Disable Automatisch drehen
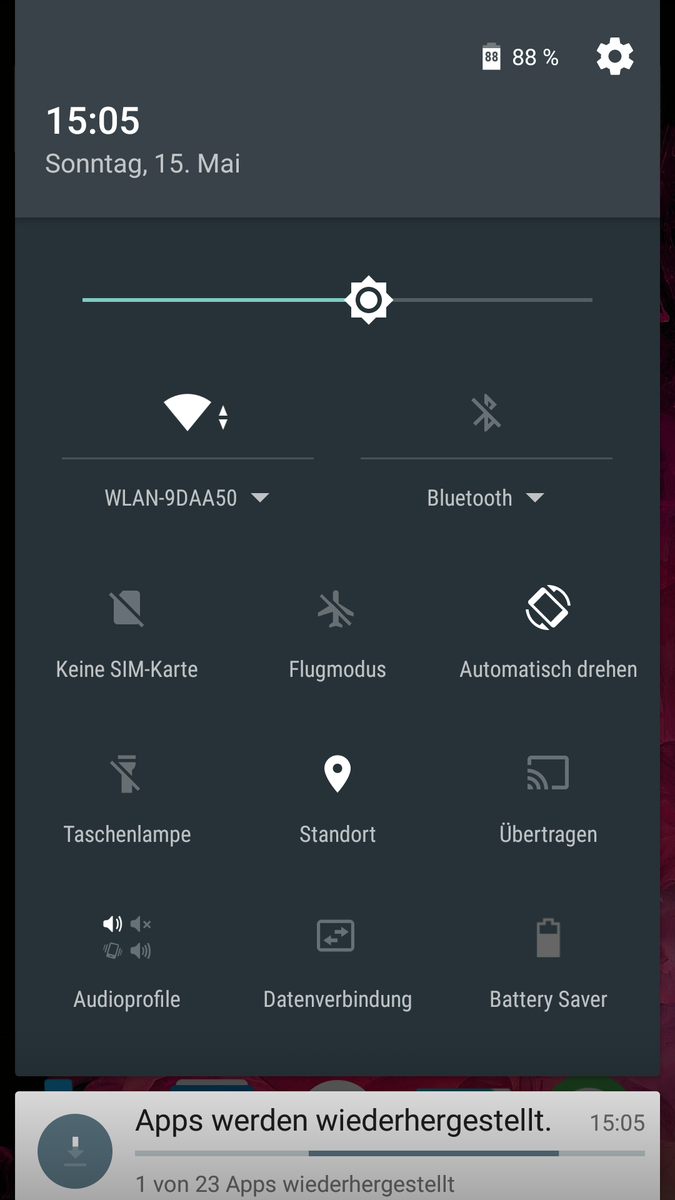The height and width of the screenshot is (1200, 675). pos(548,635)
